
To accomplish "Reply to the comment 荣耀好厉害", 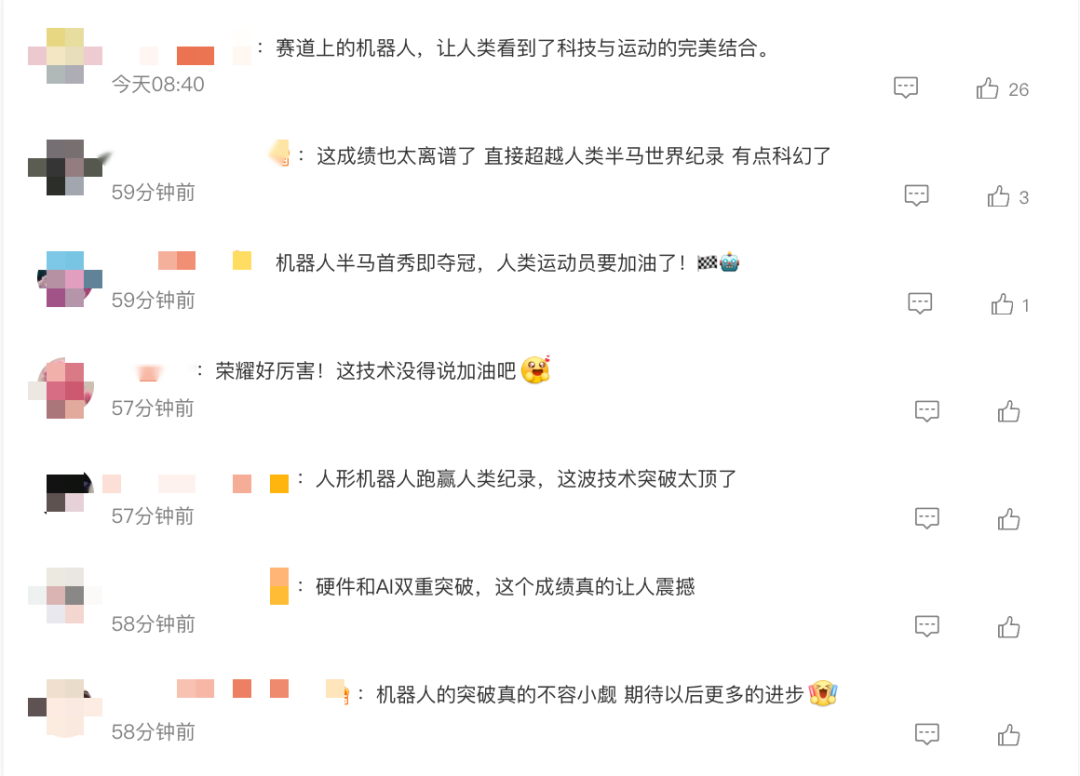I will [927, 411].
